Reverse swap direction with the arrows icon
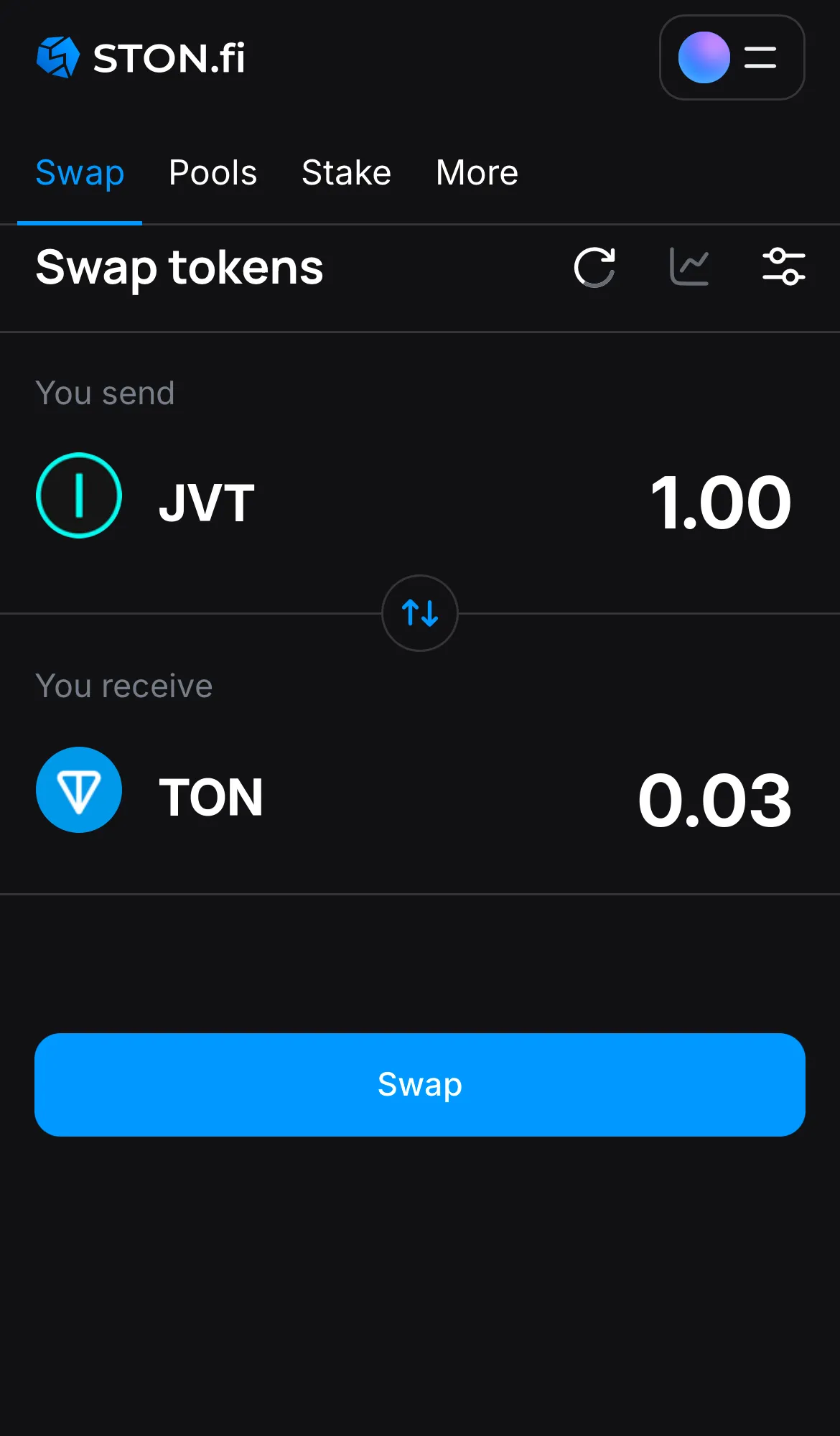This screenshot has height=1436, width=840. point(419,614)
